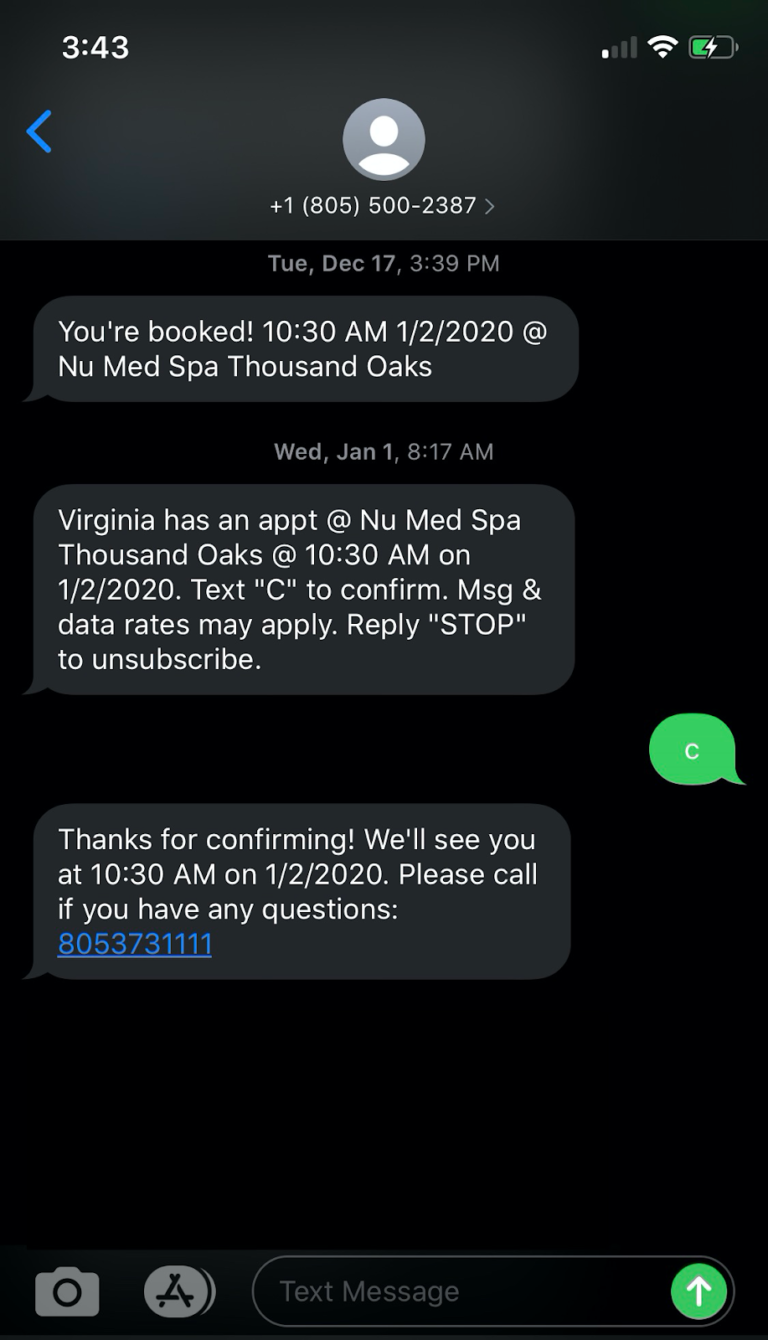Tap the green send arrow button
This screenshot has height=1340, width=768.
tap(699, 1291)
